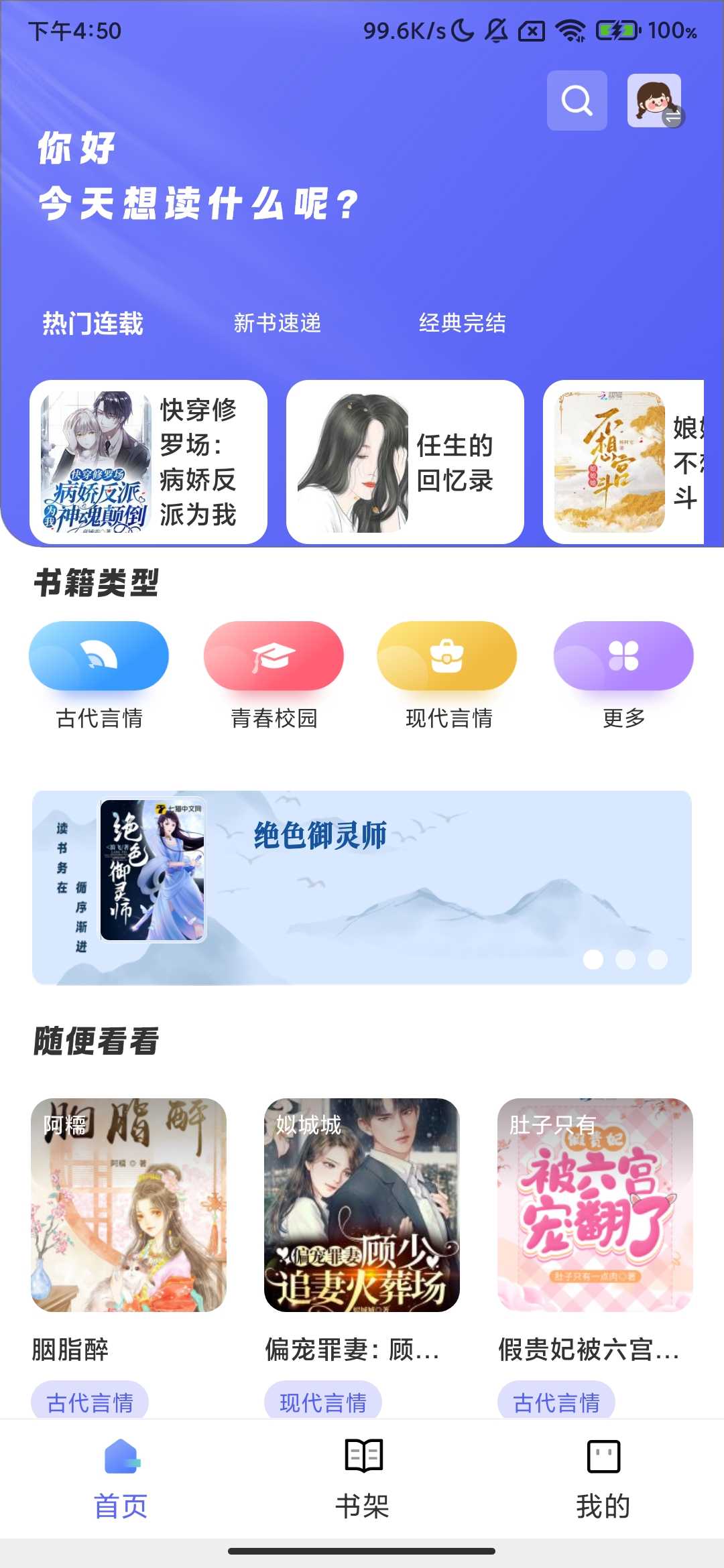Browse the 现代言情 category button

point(447,656)
